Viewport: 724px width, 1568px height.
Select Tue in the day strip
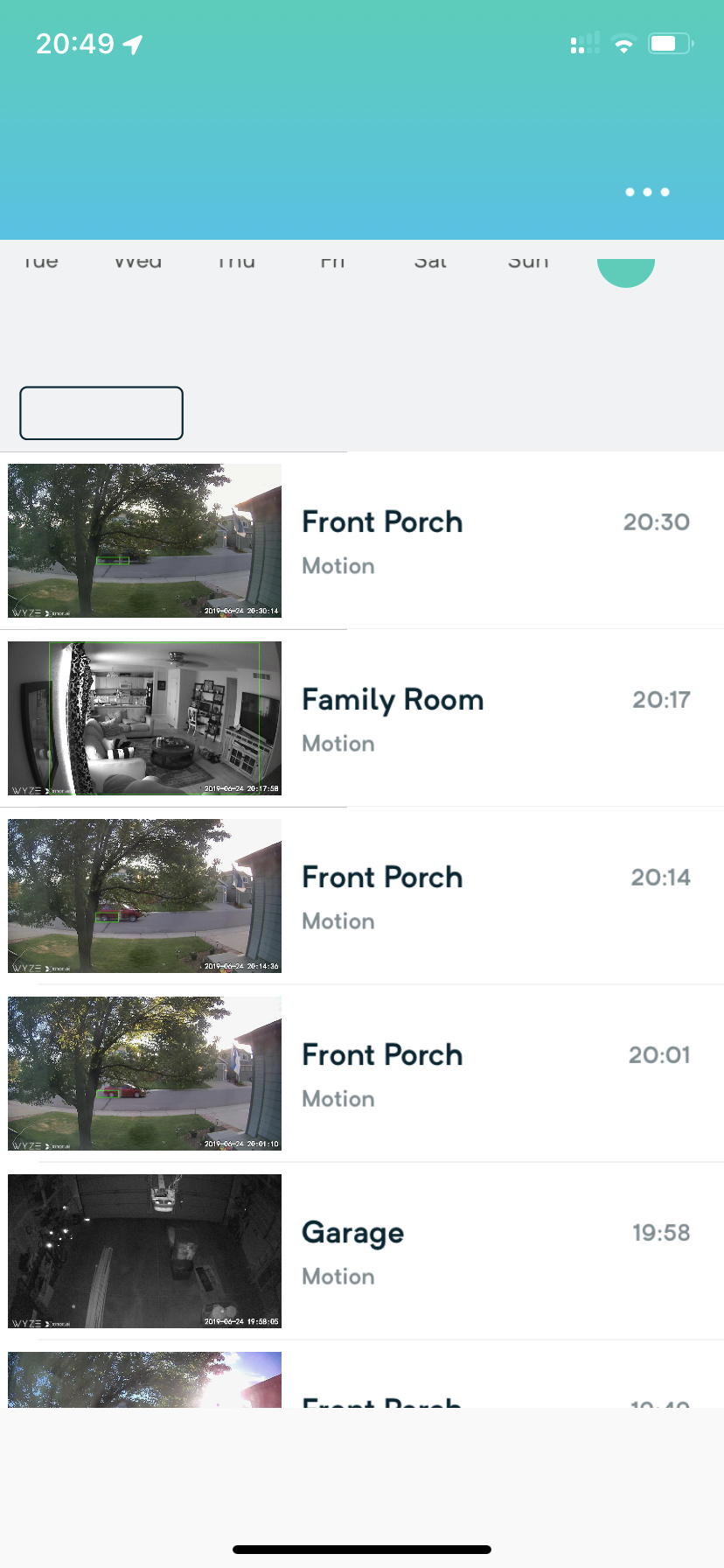point(41,262)
